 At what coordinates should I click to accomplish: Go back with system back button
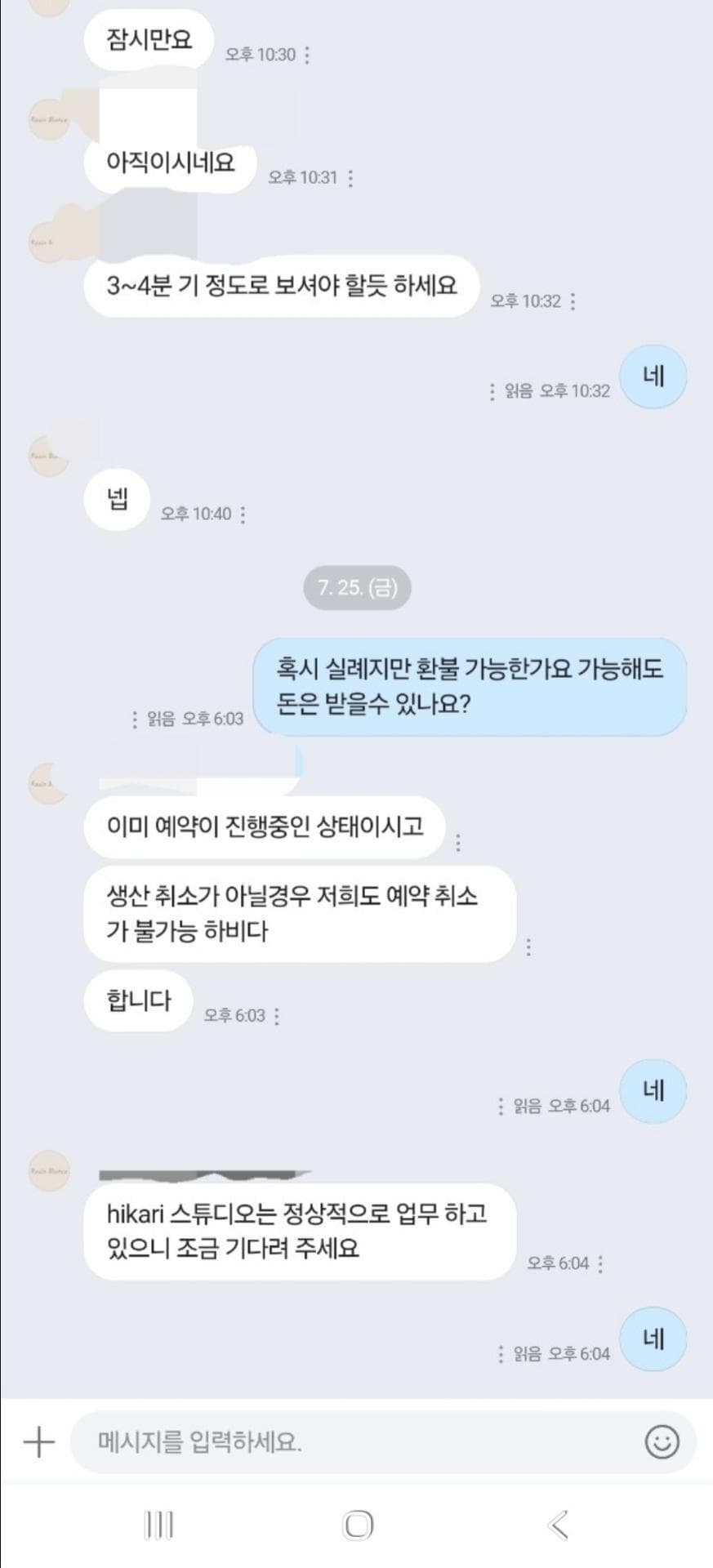click(x=559, y=1524)
